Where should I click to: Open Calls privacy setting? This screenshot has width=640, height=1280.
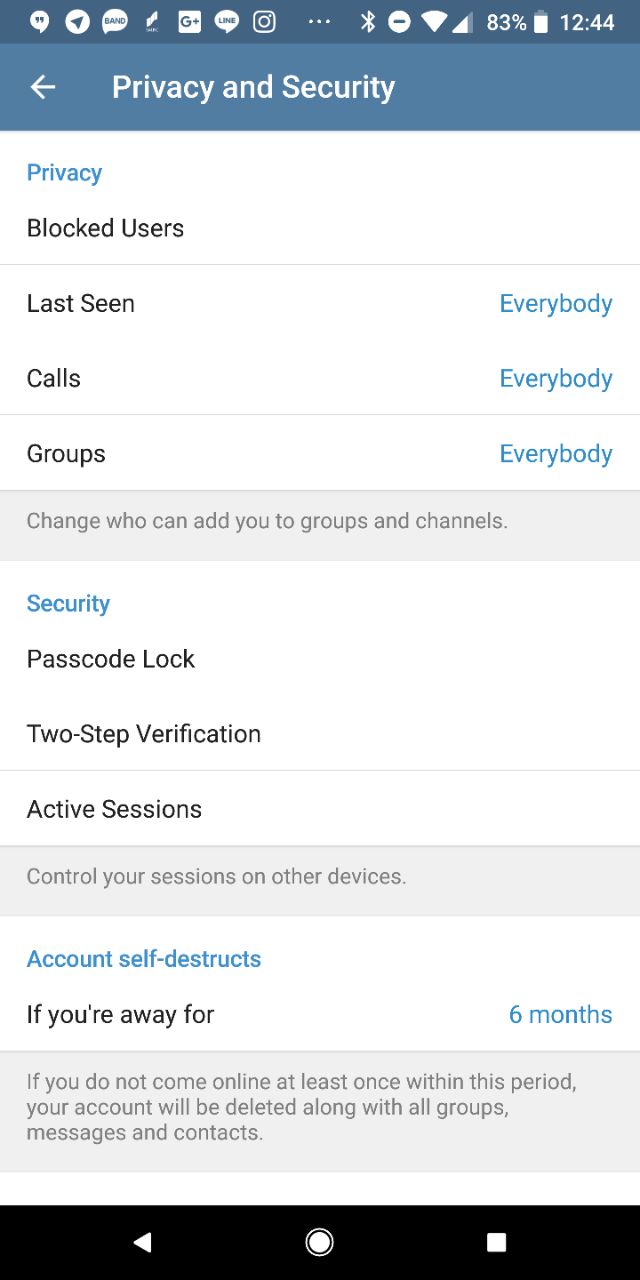(x=320, y=378)
